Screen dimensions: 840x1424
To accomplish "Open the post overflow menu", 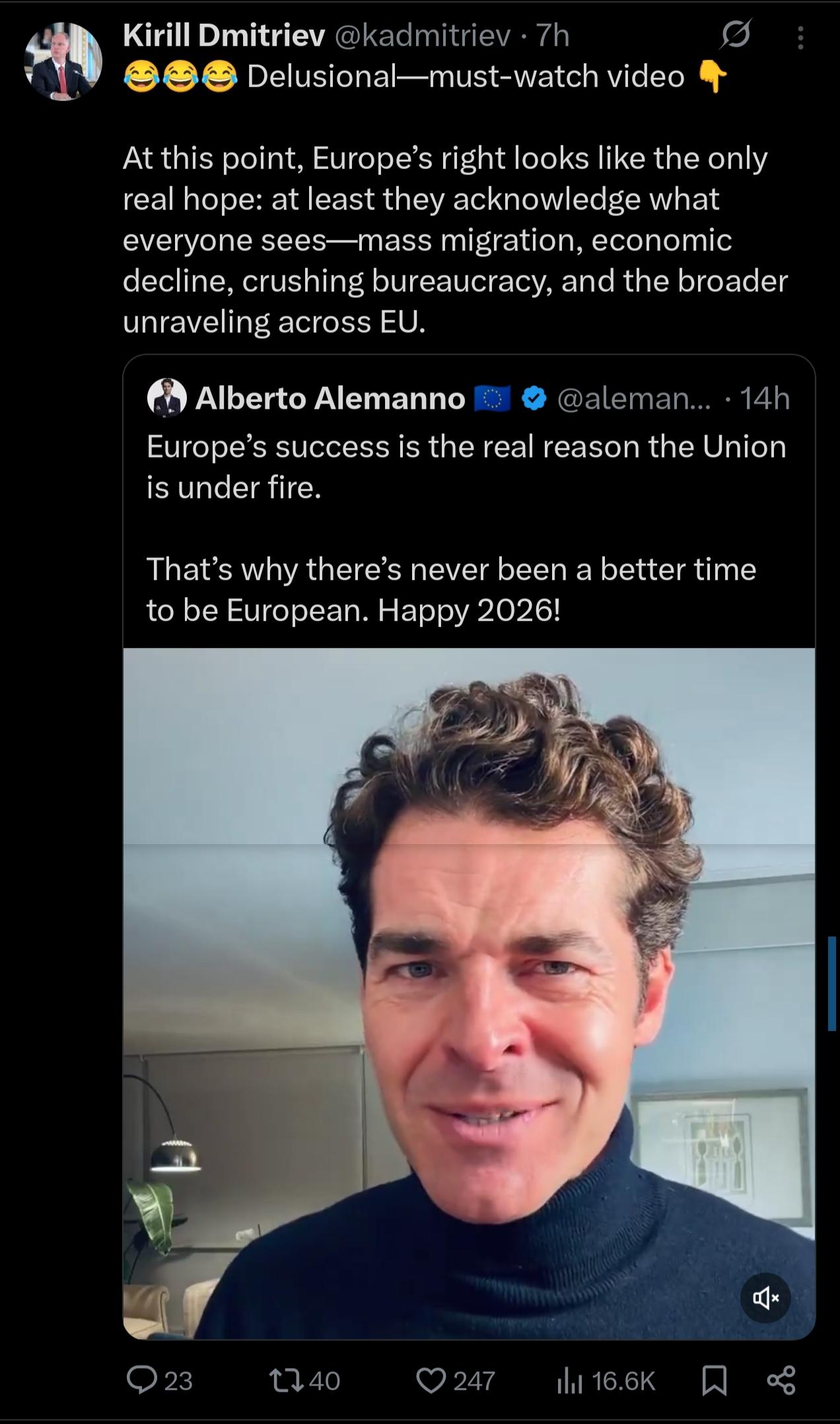I will pyautogui.click(x=800, y=38).
